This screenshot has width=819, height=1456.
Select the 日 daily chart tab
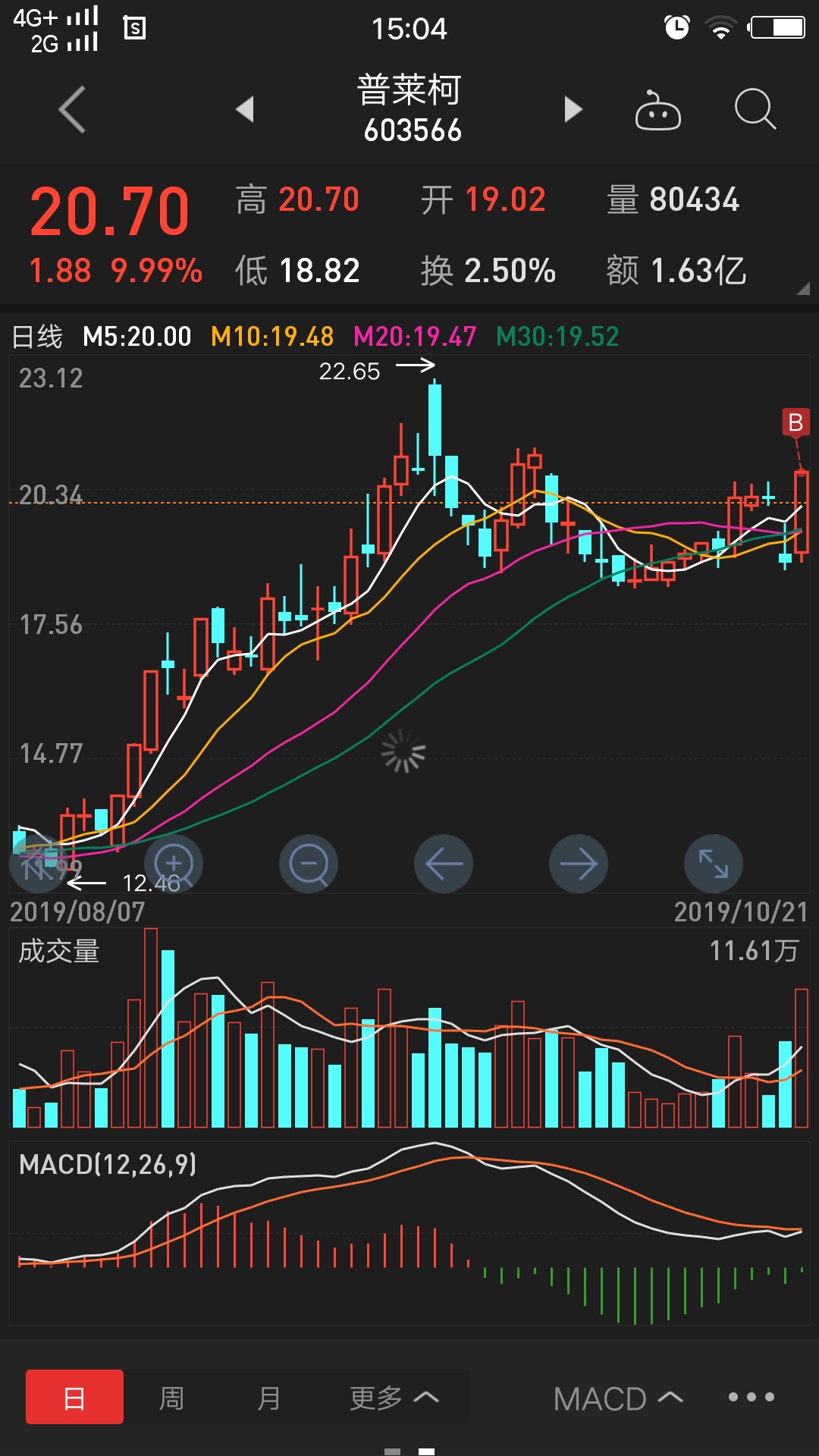[73, 1398]
